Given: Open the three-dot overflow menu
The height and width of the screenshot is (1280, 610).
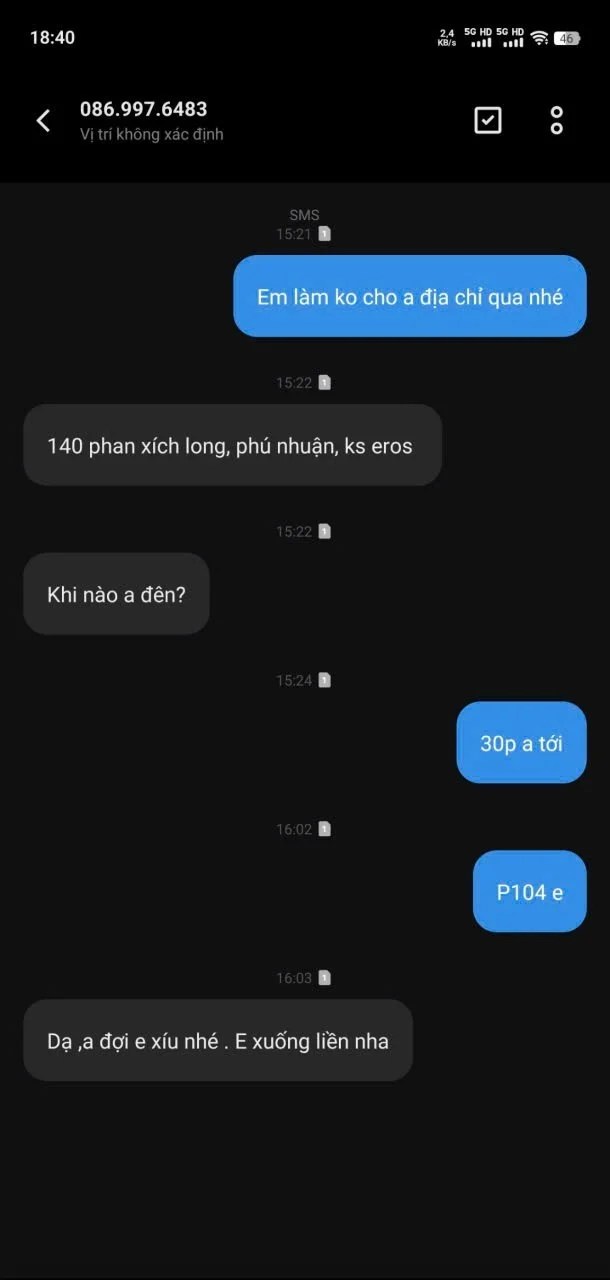Looking at the screenshot, I should click(557, 120).
